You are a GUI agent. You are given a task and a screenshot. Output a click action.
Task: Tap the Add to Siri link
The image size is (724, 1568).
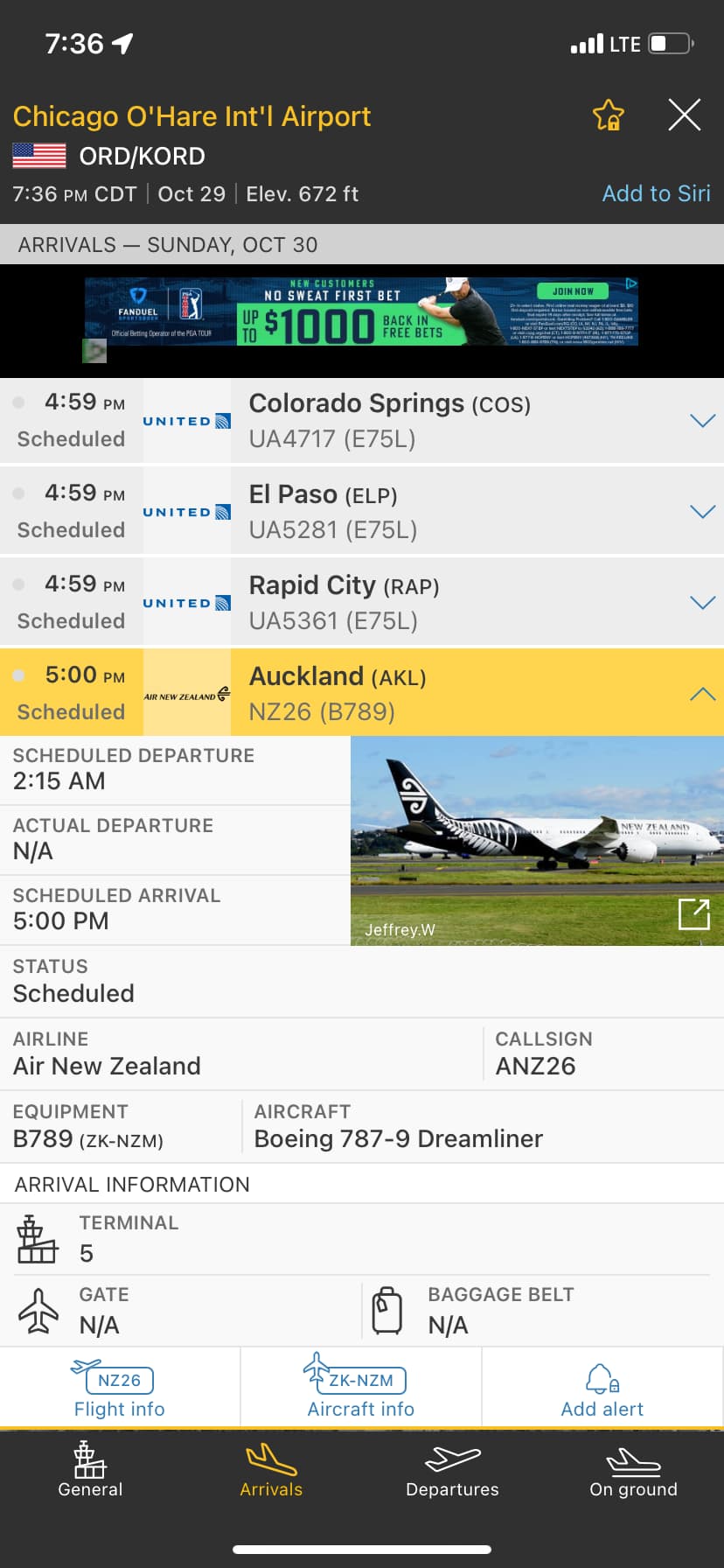pos(656,193)
